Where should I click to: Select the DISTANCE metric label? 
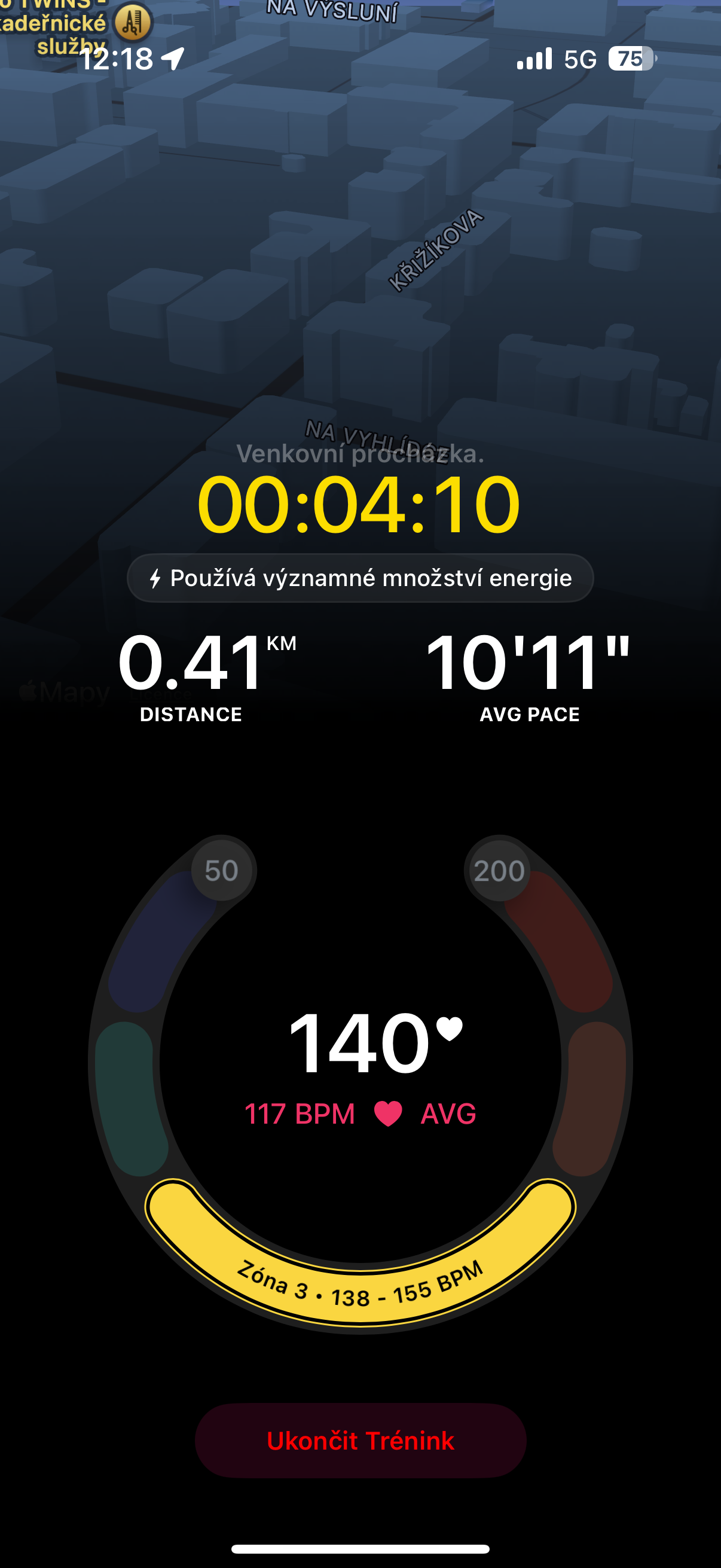[x=191, y=715]
